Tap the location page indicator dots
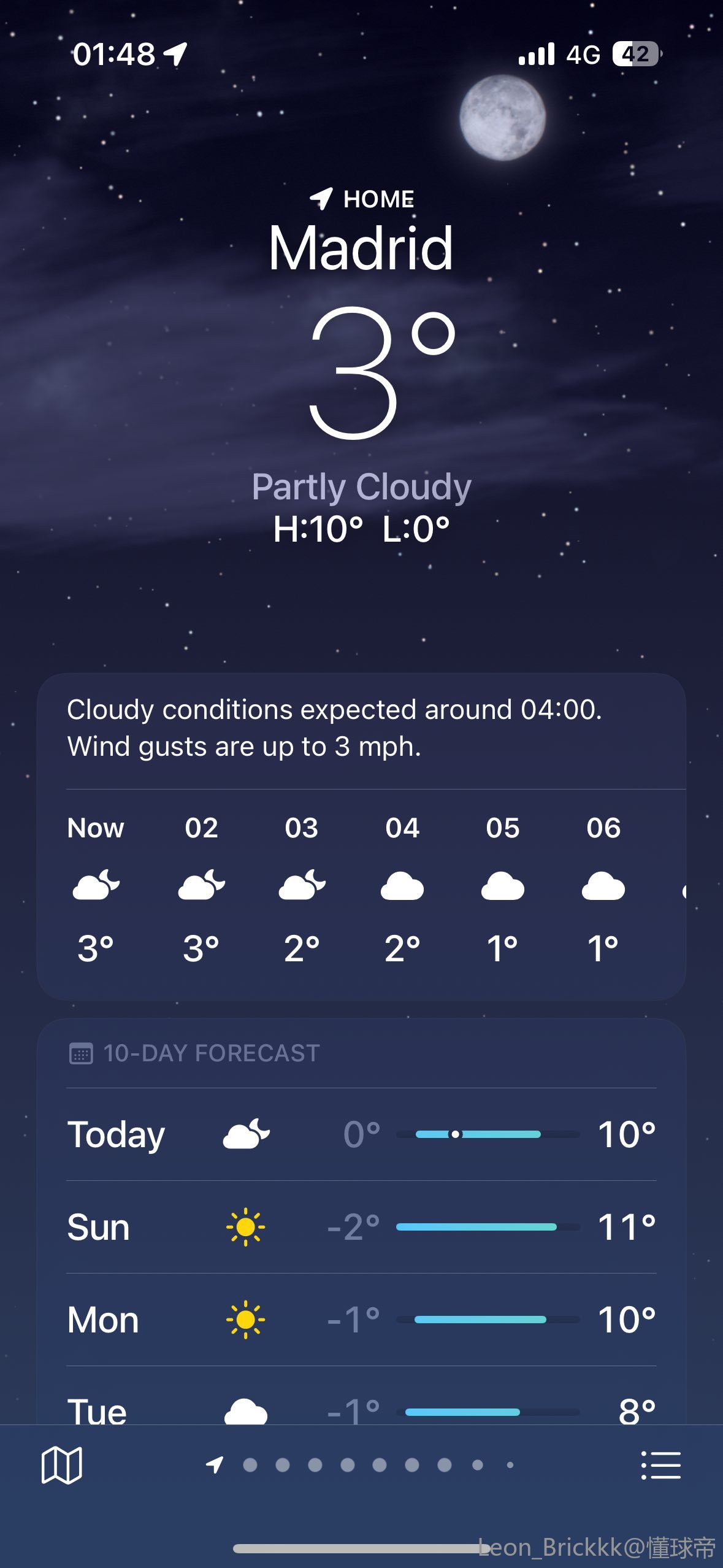This screenshot has width=723, height=1568. pyautogui.click(x=362, y=1465)
